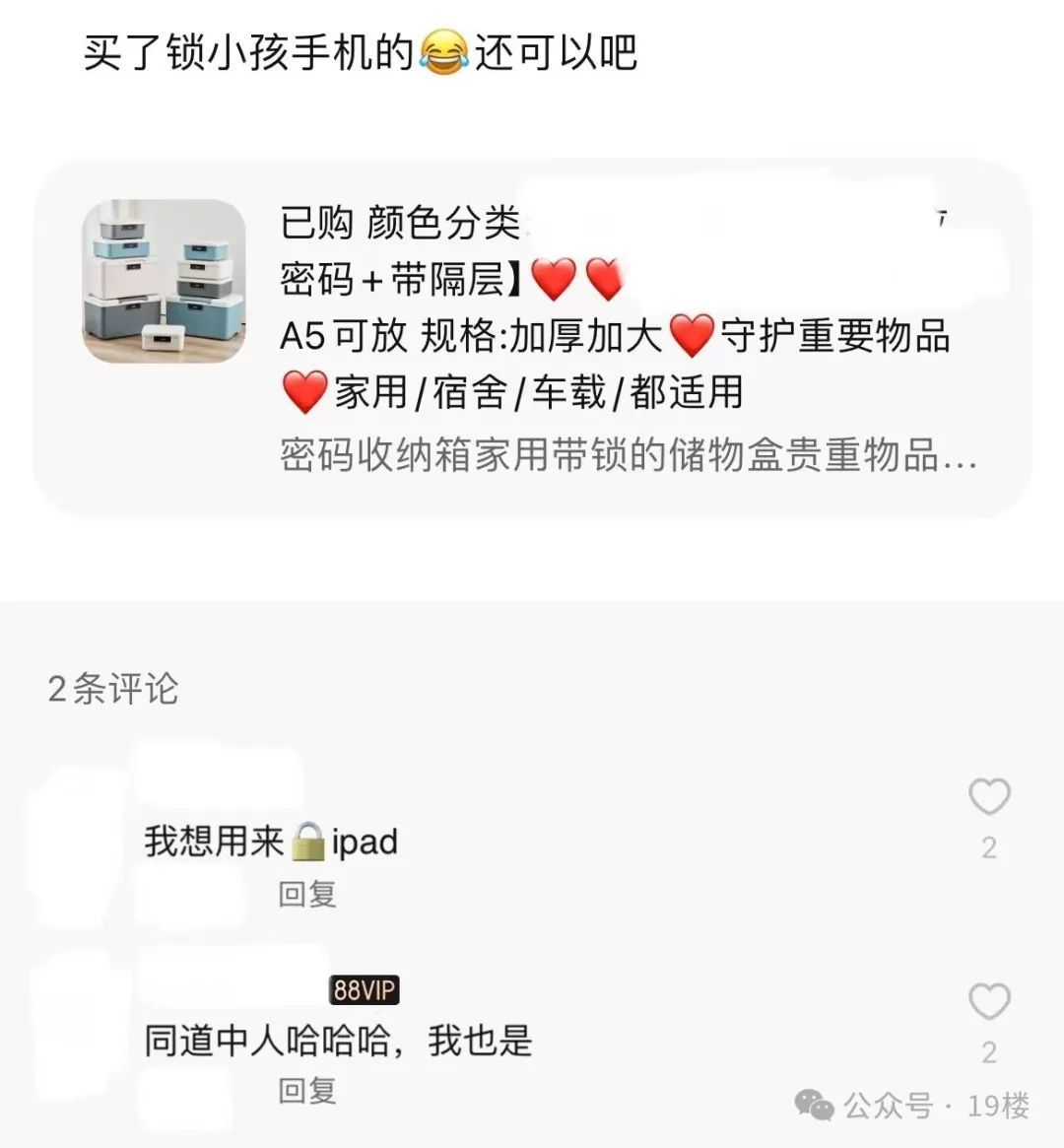The image size is (1064, 1148).
Task: Click 回复 under 同道中人哈哈哈 comment
Action: point(309,1092)
